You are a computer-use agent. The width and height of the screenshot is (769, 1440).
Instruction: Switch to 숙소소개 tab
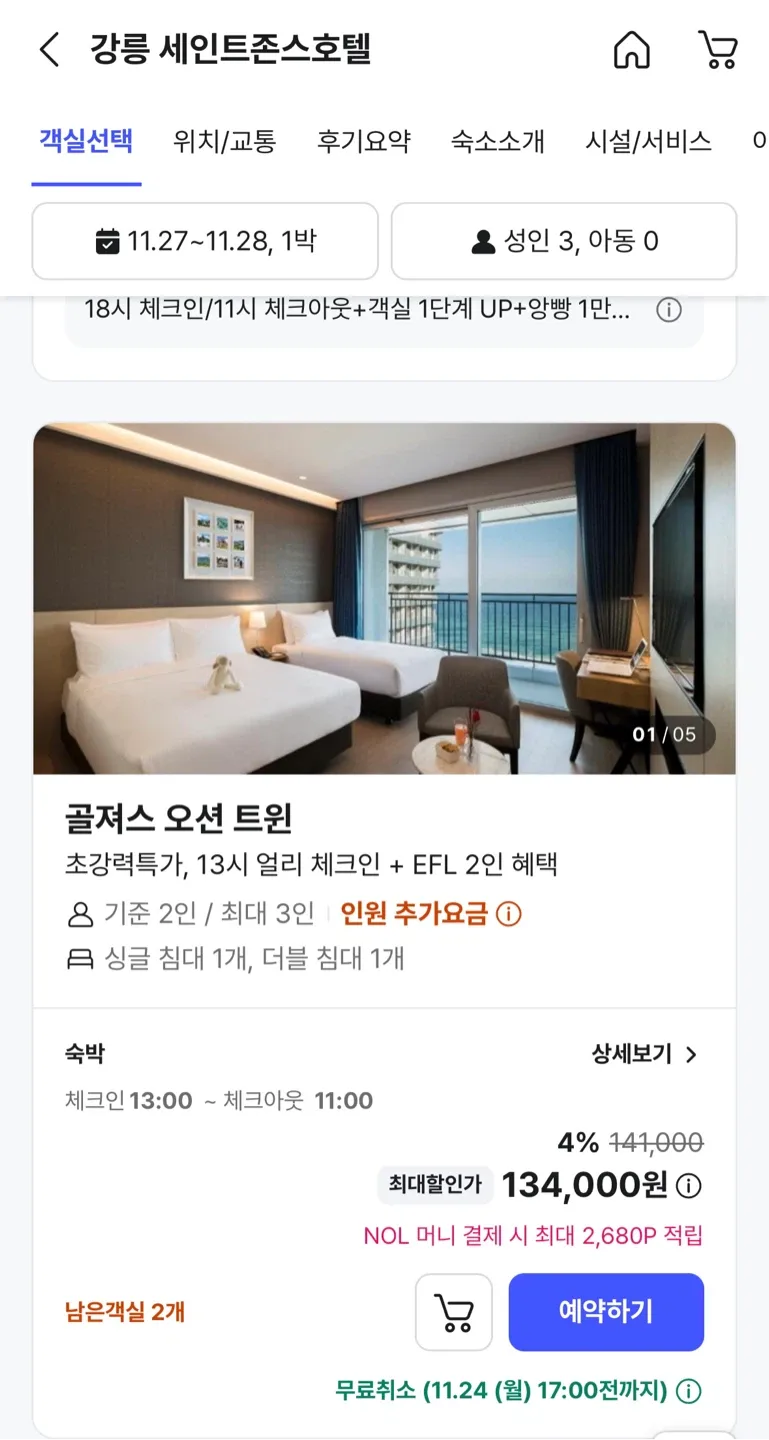pos(497,141)
